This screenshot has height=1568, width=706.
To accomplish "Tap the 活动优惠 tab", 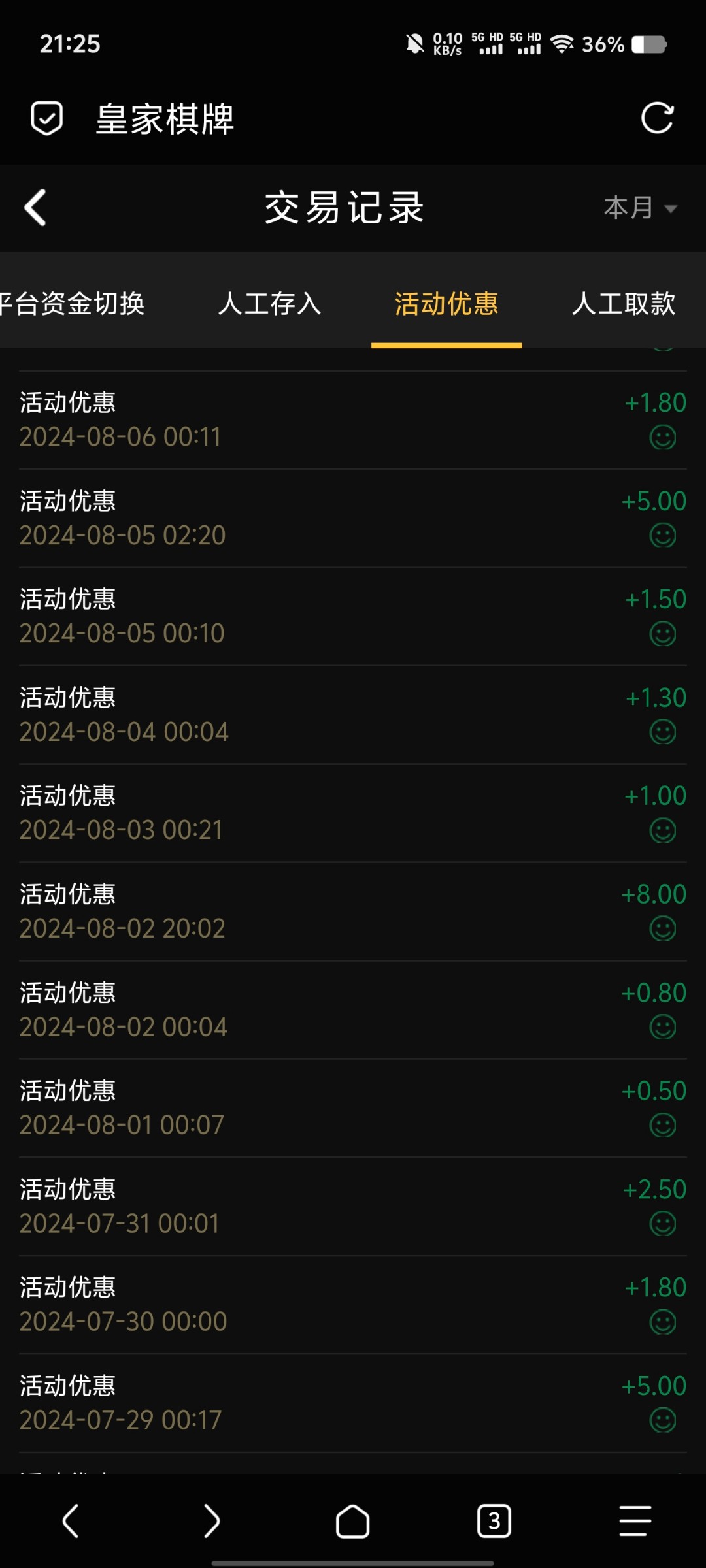I will click(x=446, y=304).
